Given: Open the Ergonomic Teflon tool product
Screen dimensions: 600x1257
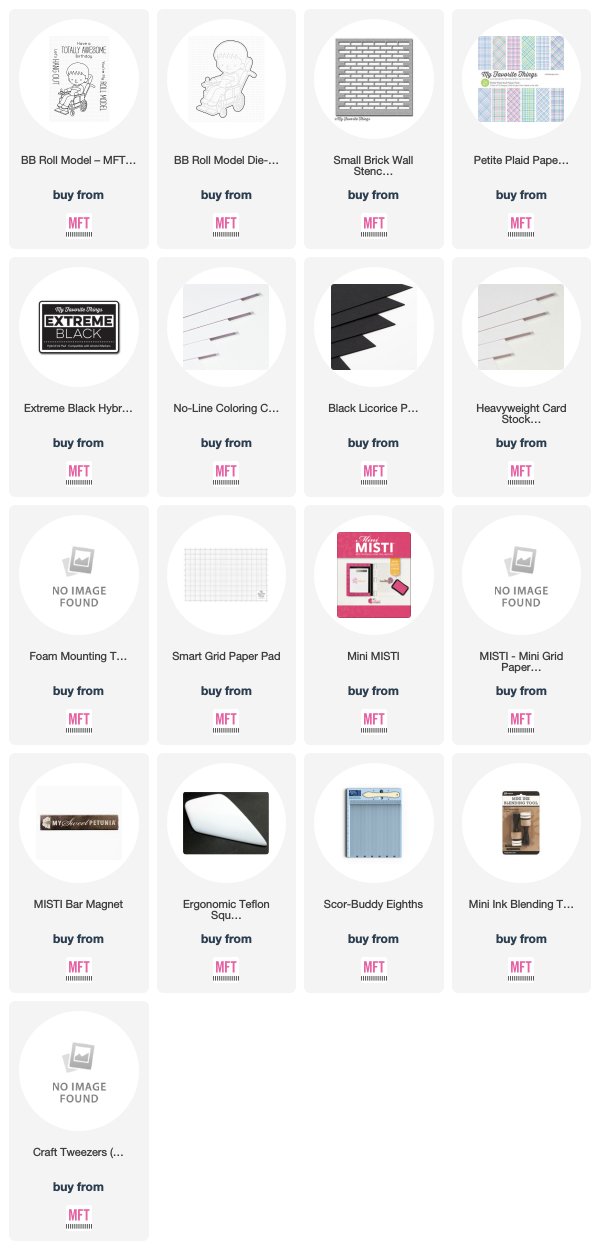Looking at the screenshot, I should 226,873.
